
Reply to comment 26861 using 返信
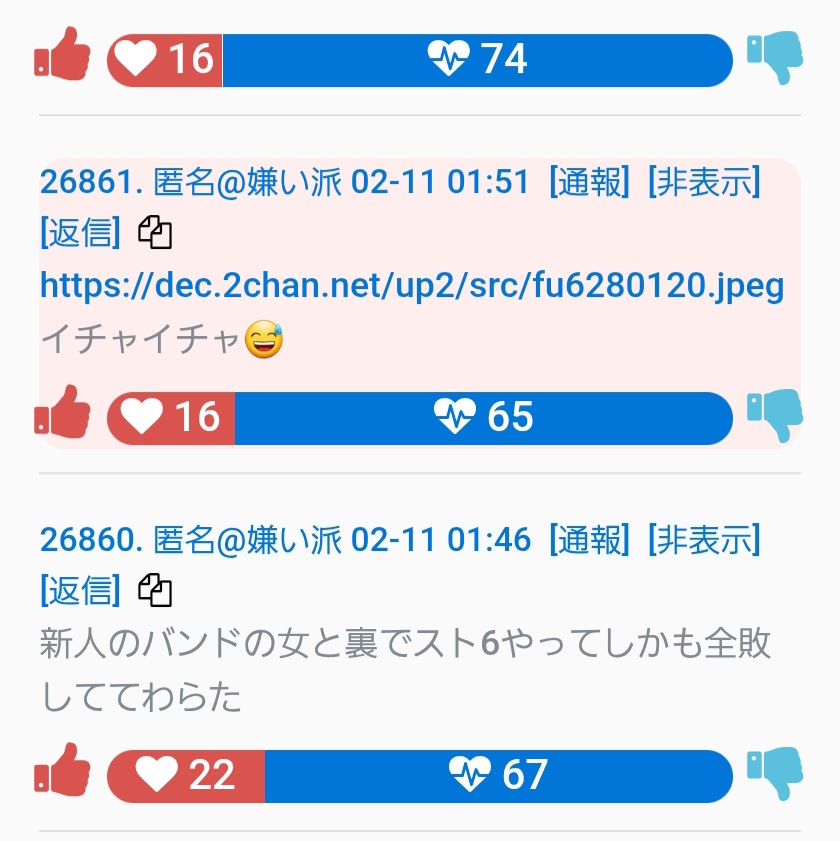point(80,233)
